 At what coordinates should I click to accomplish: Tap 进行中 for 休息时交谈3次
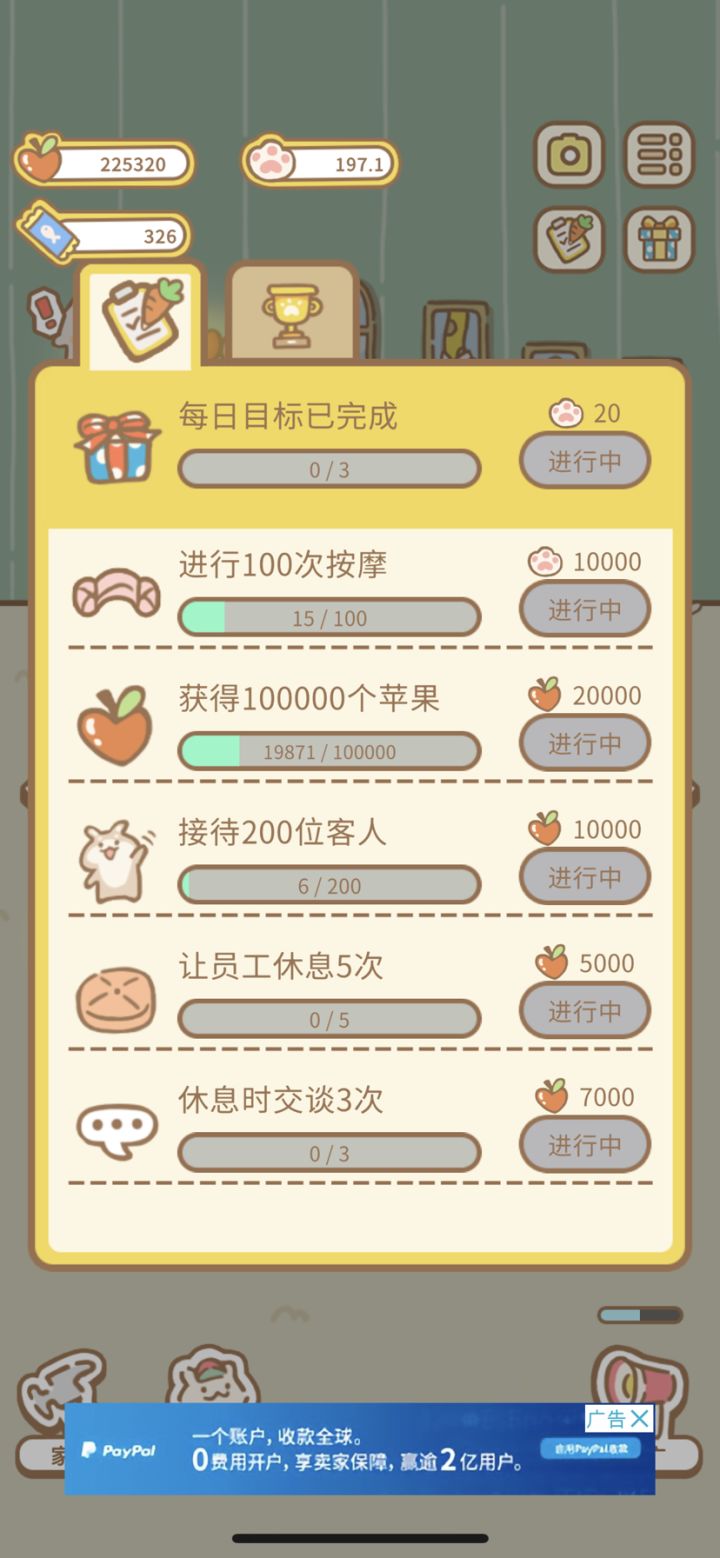pyautogui.click(x=584, y=1145)
